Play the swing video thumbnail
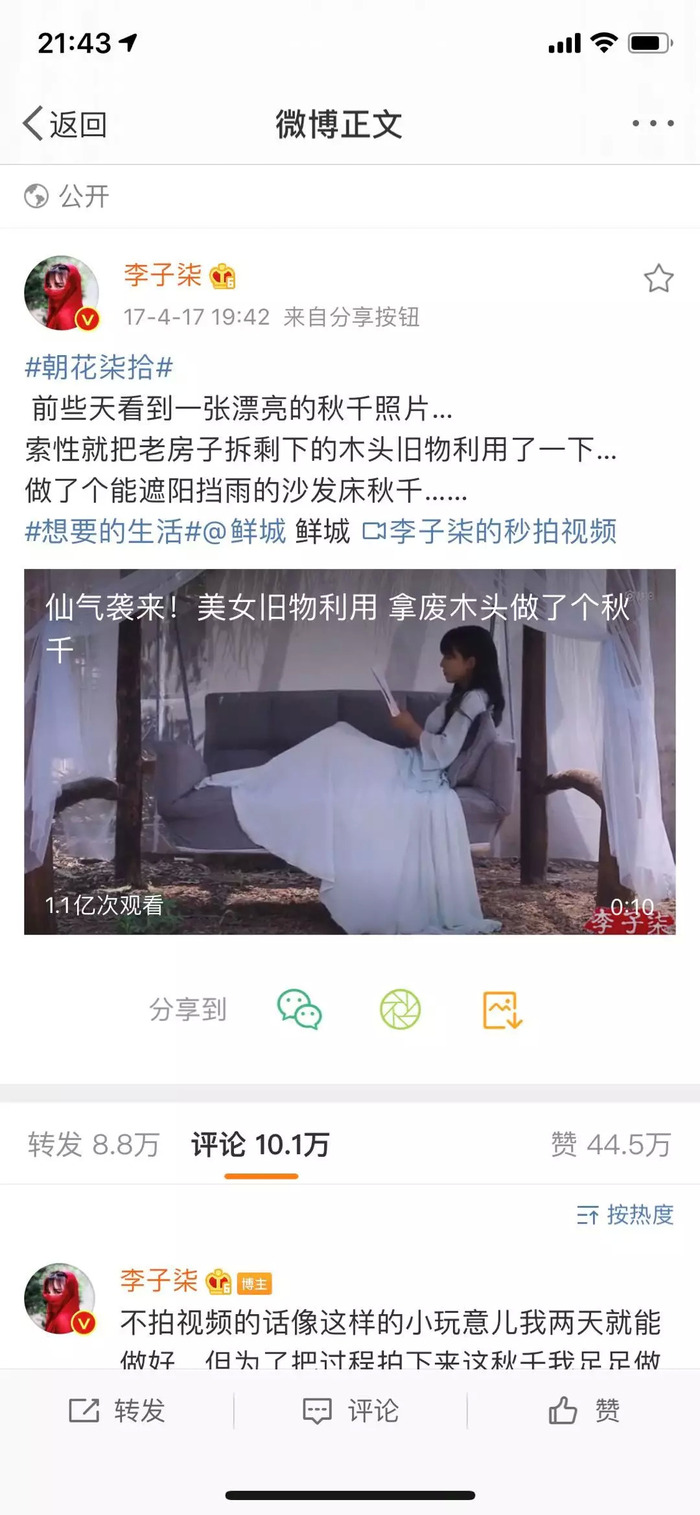 [x=350, y=752]
